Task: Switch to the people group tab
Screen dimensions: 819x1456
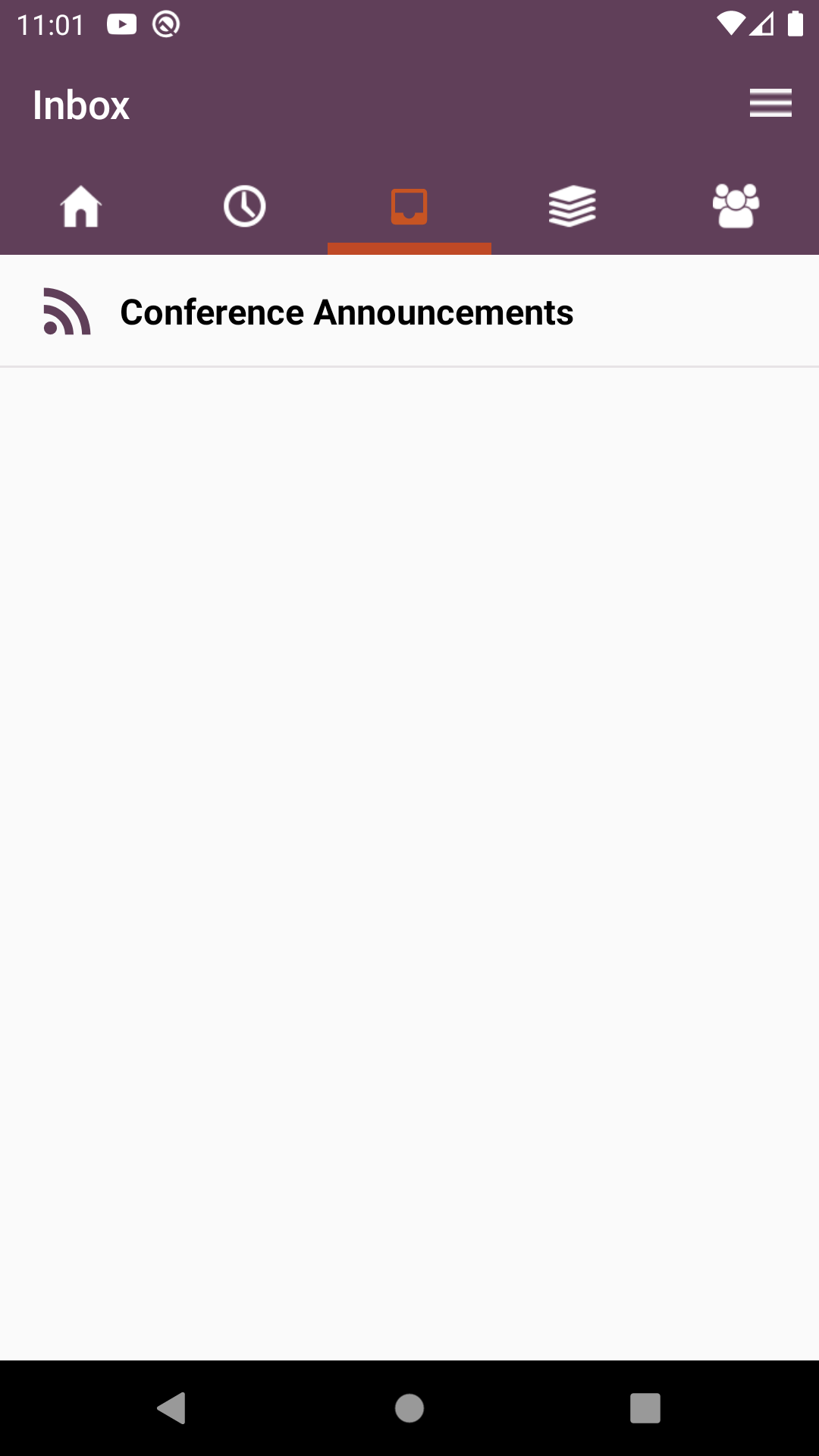Action: (736, 206)
